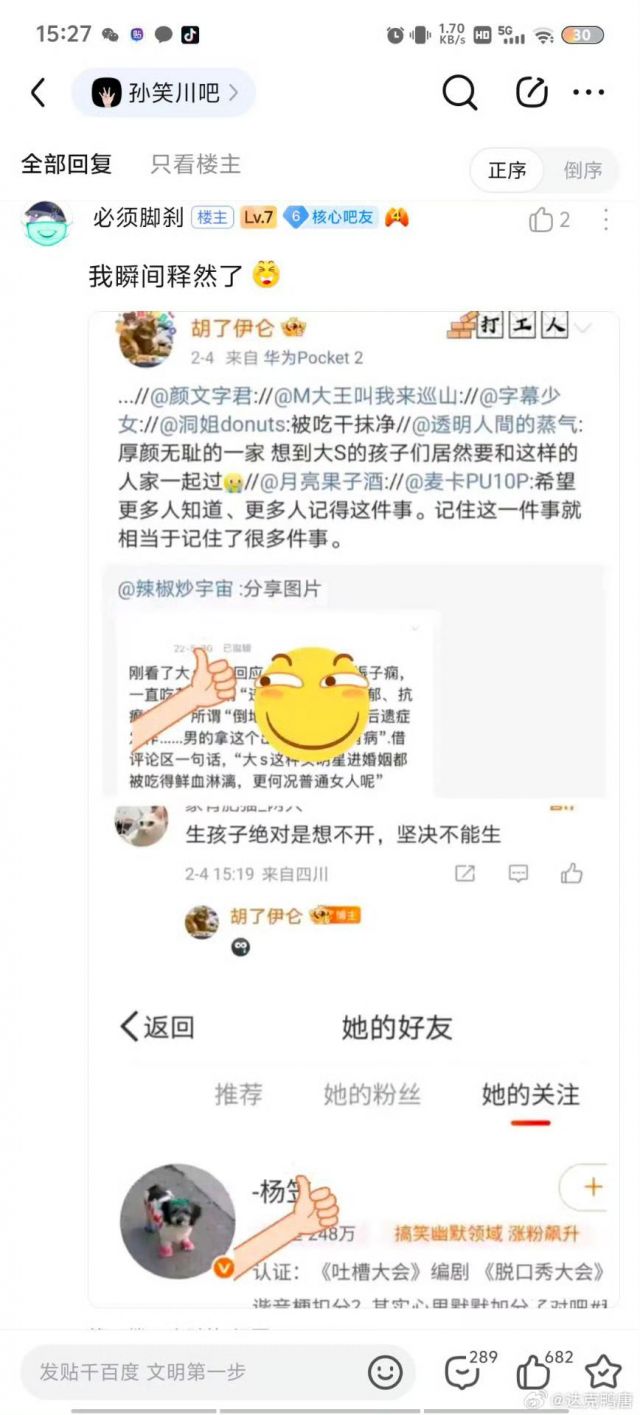Screen dimensions: 640x1415
Task: Open more options on 必须脚刹's post
Action: pos(605,219)
